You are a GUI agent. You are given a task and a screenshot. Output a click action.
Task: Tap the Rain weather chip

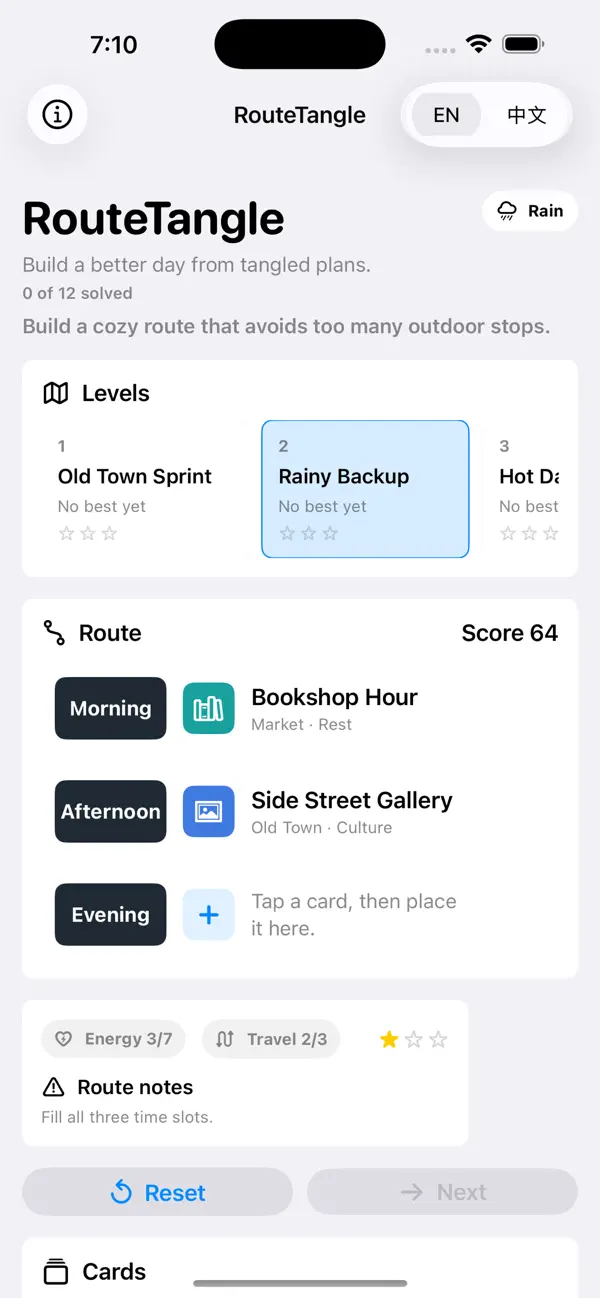[x=530, y=211]
